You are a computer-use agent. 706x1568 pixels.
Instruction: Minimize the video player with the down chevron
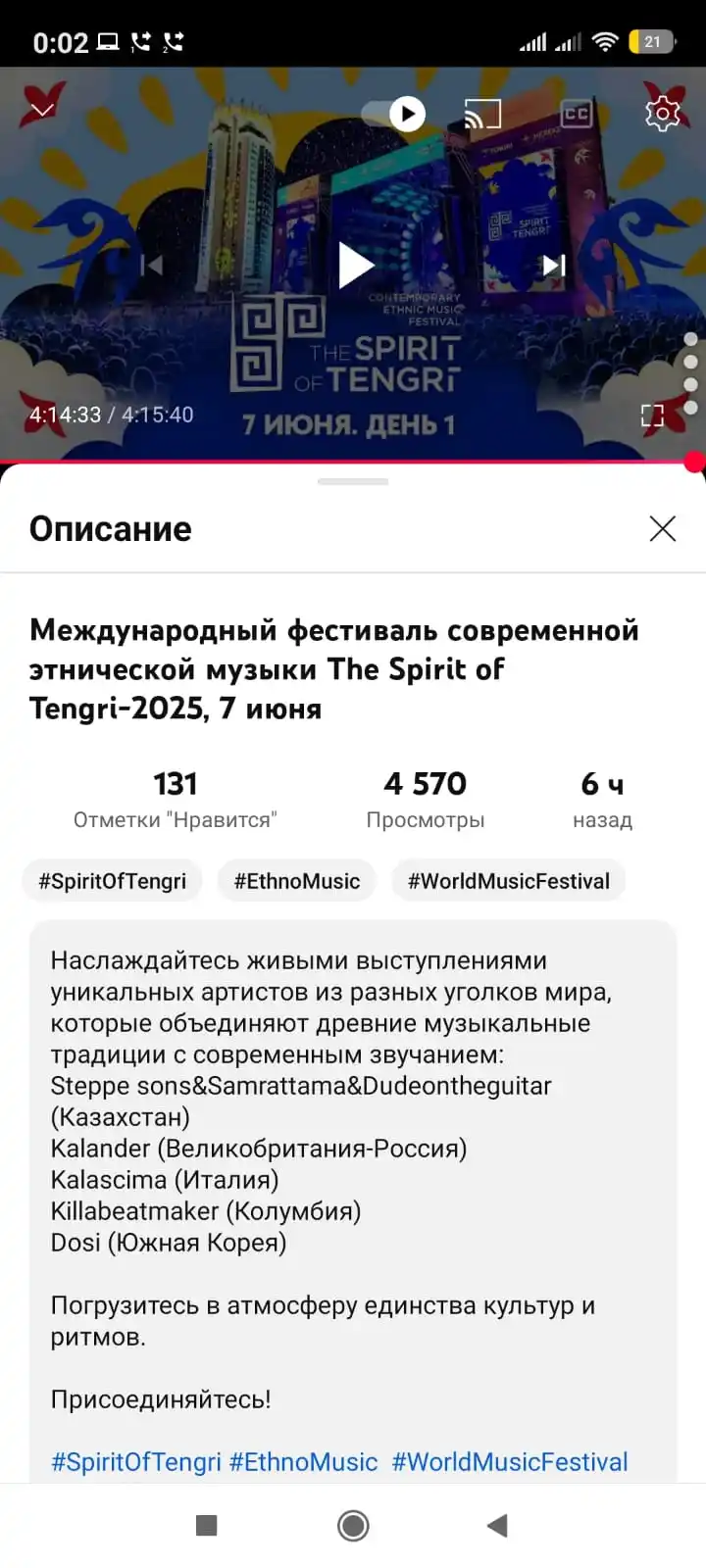click(x=42, y=111)
